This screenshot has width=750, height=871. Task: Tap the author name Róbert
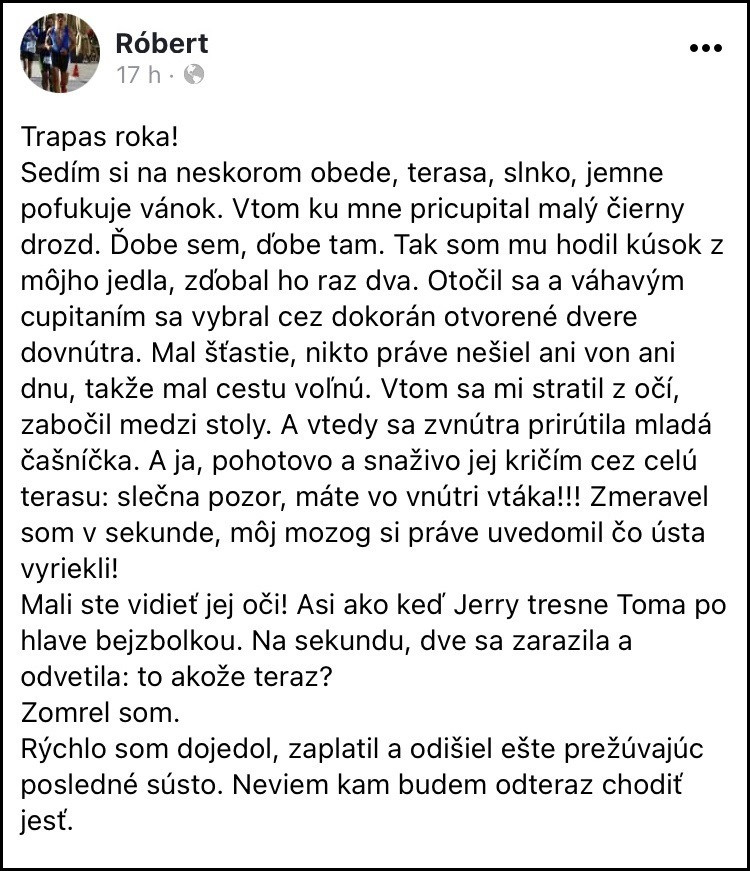click(x=162, y=43)
